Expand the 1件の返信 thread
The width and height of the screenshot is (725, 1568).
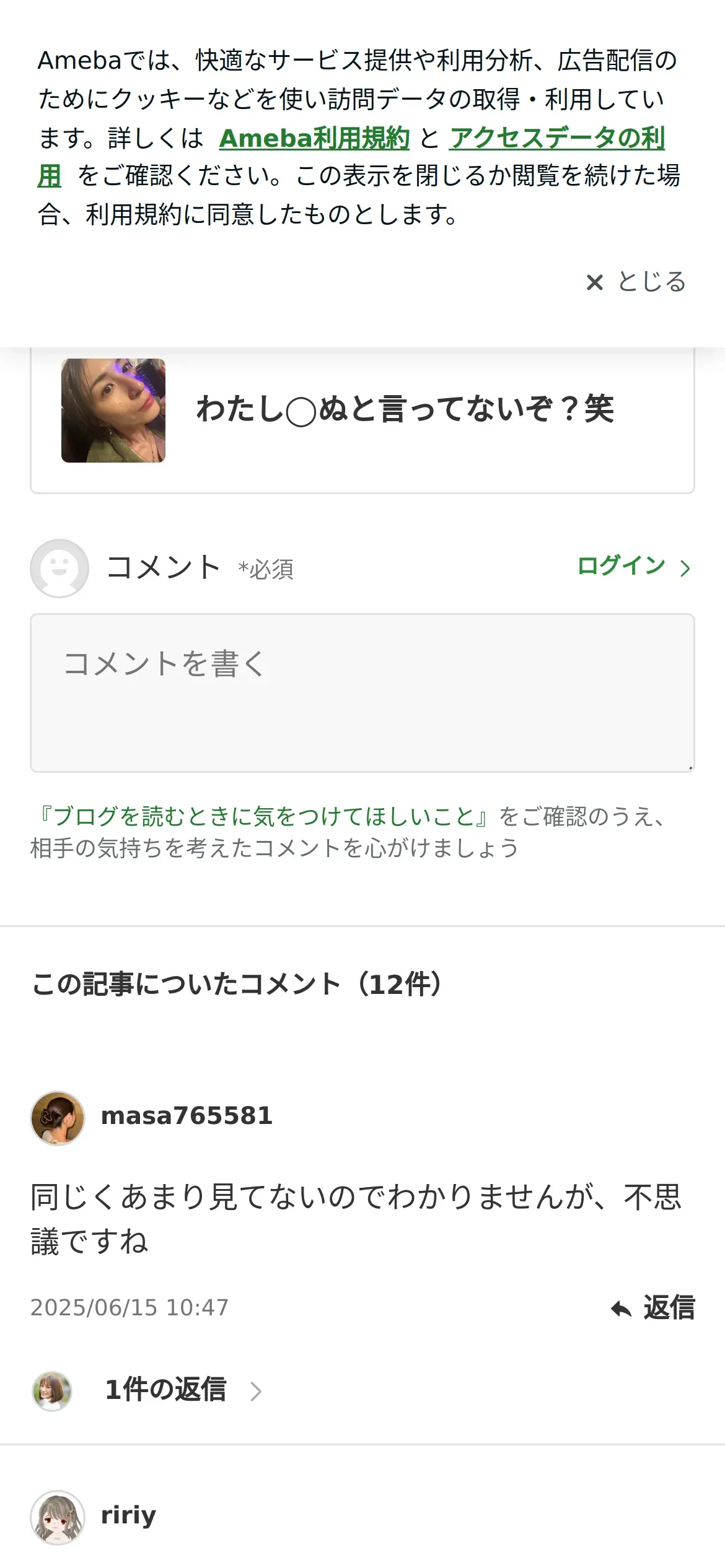(165, 1390)
